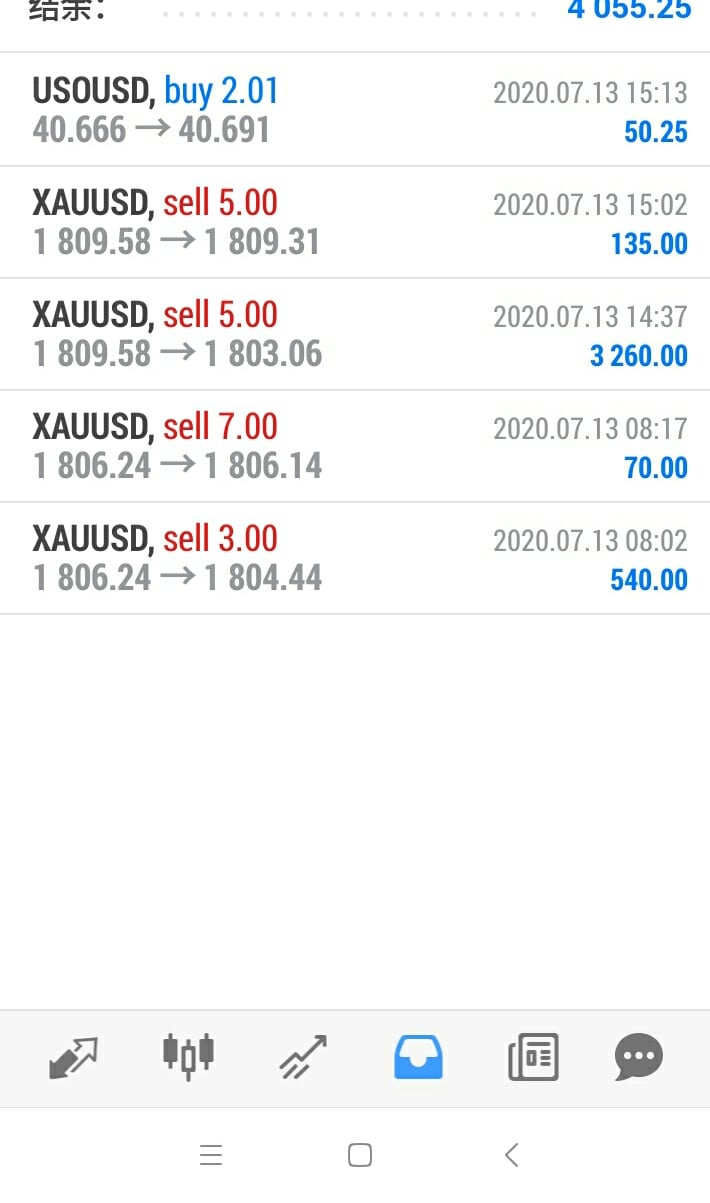Expand the XAUUSD sell trade at 15:02
Screen dimensions: 710x1203
(x=355, y=222)
